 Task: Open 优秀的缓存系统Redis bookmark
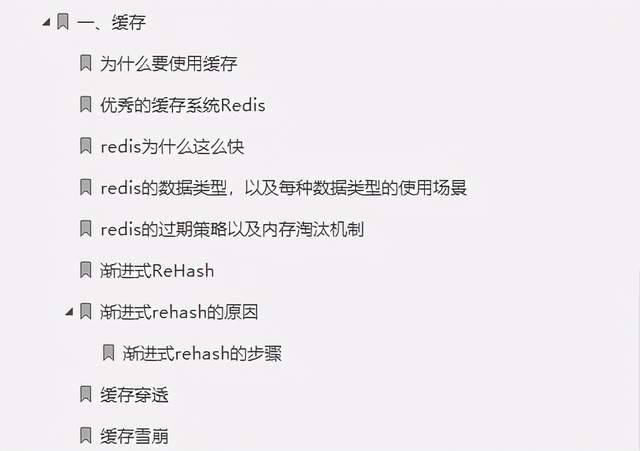(182, 105)
